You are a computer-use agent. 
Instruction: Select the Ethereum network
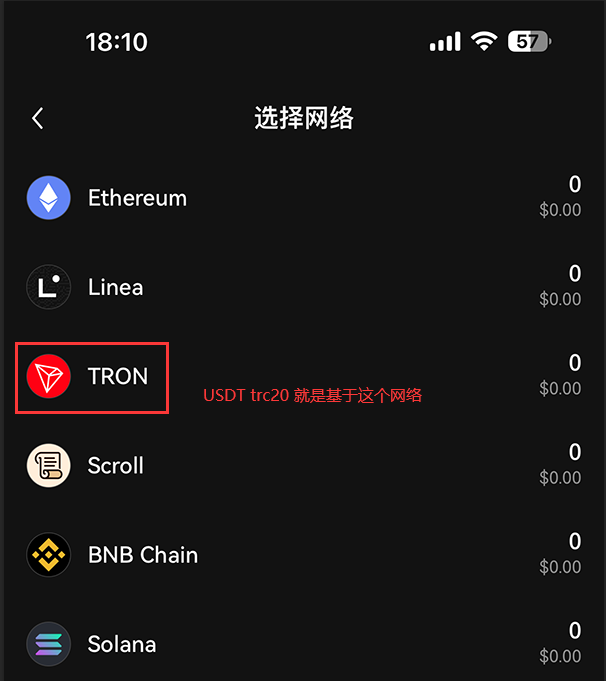click(x=137, y=198)
